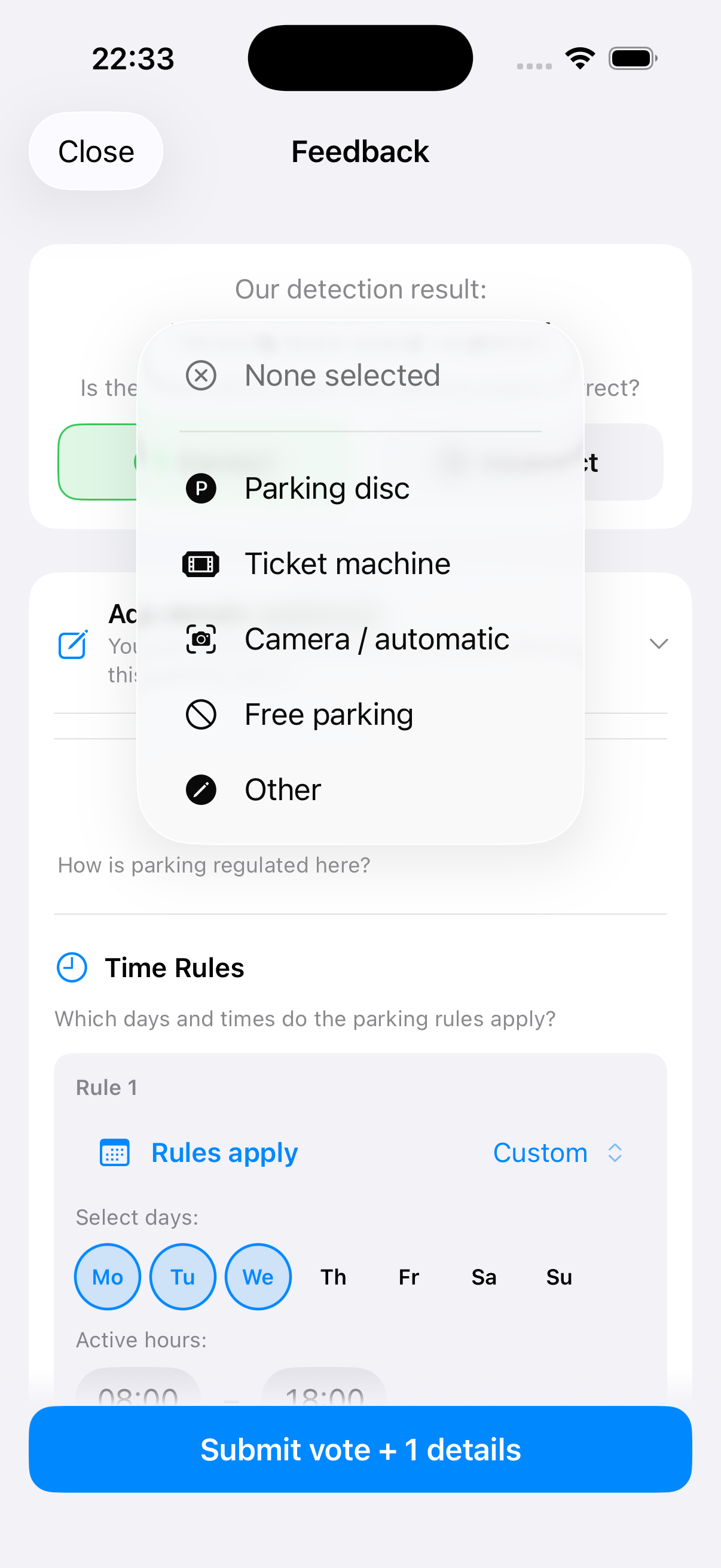The height and width of the screenshot is (1568, 721).
Task: Pick Ticket machine as regulation
Action: (x=347, y=564)
